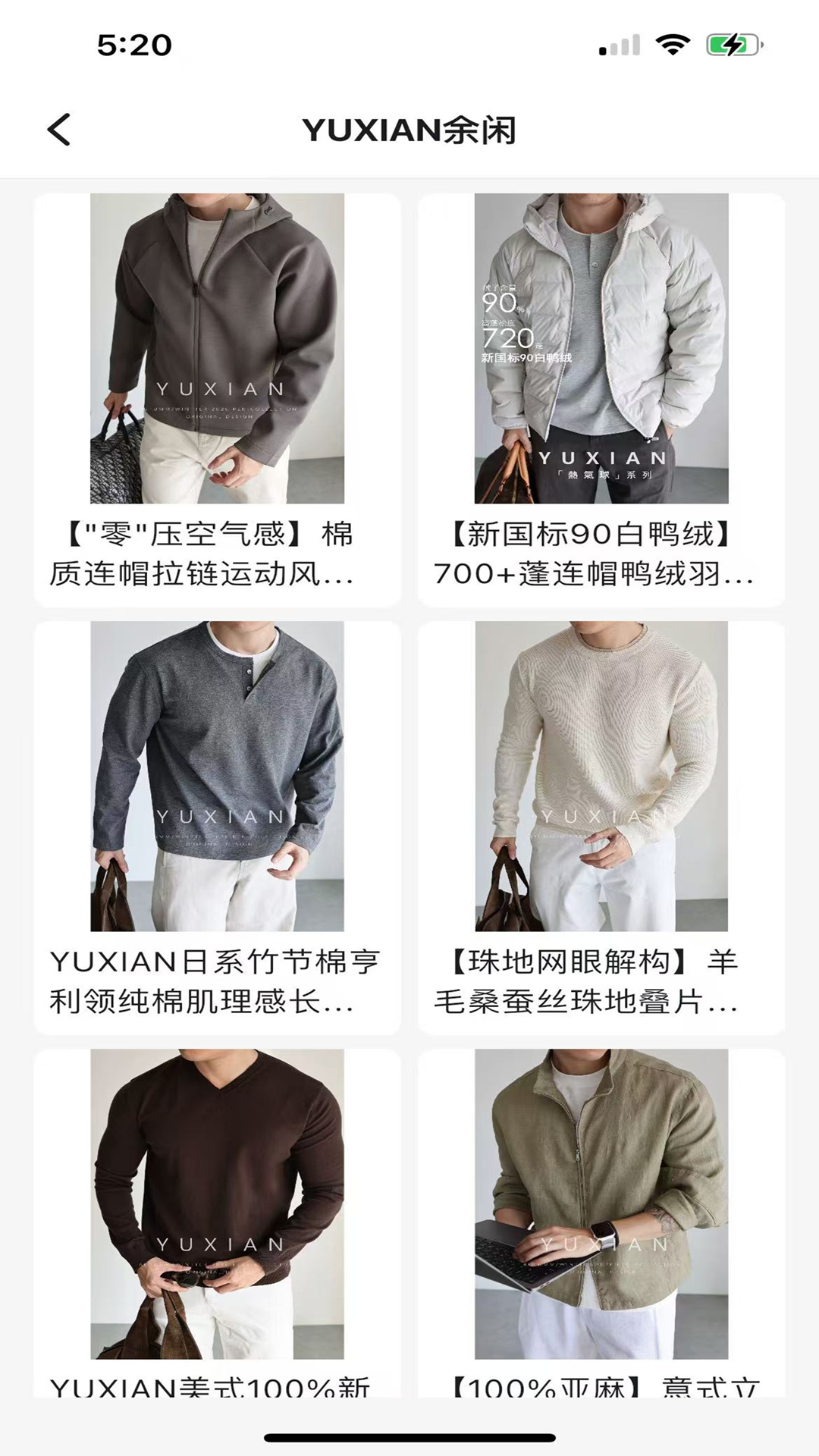View the YUXIAN日系竹节棉亨利领 long-sleeve product
Viewport: 819px width, 1456px height.
point(217,827)
